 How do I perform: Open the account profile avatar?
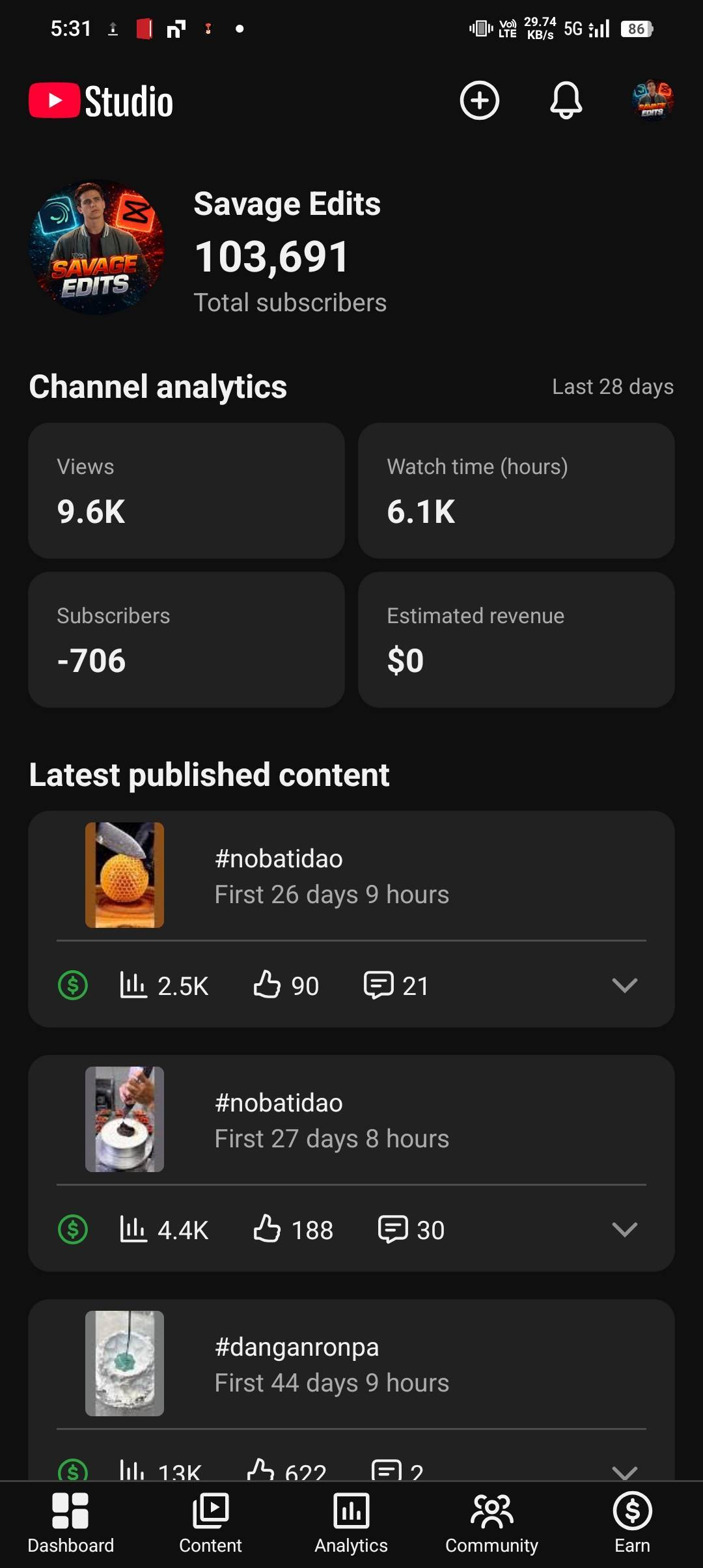tap(652, 100)
